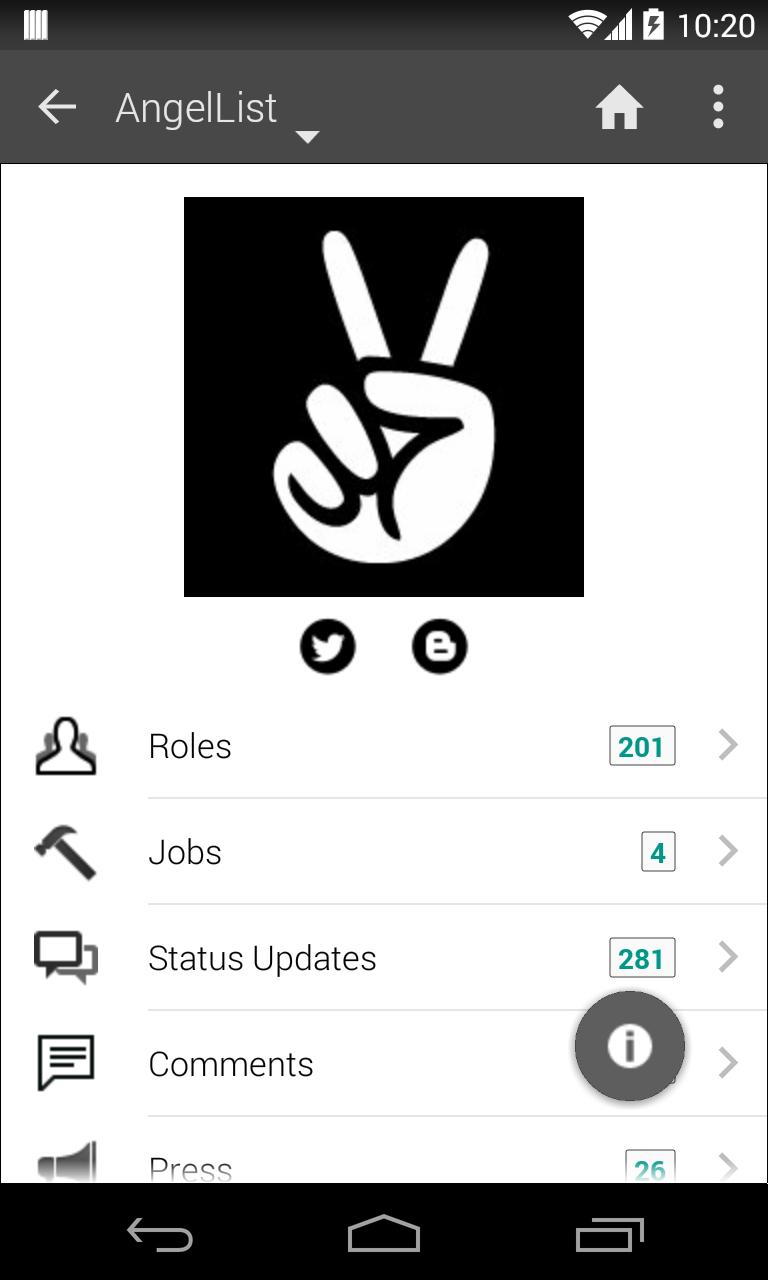768x1280 pixels.
Task: Show the Comments section
Action: coord(350,1064)
